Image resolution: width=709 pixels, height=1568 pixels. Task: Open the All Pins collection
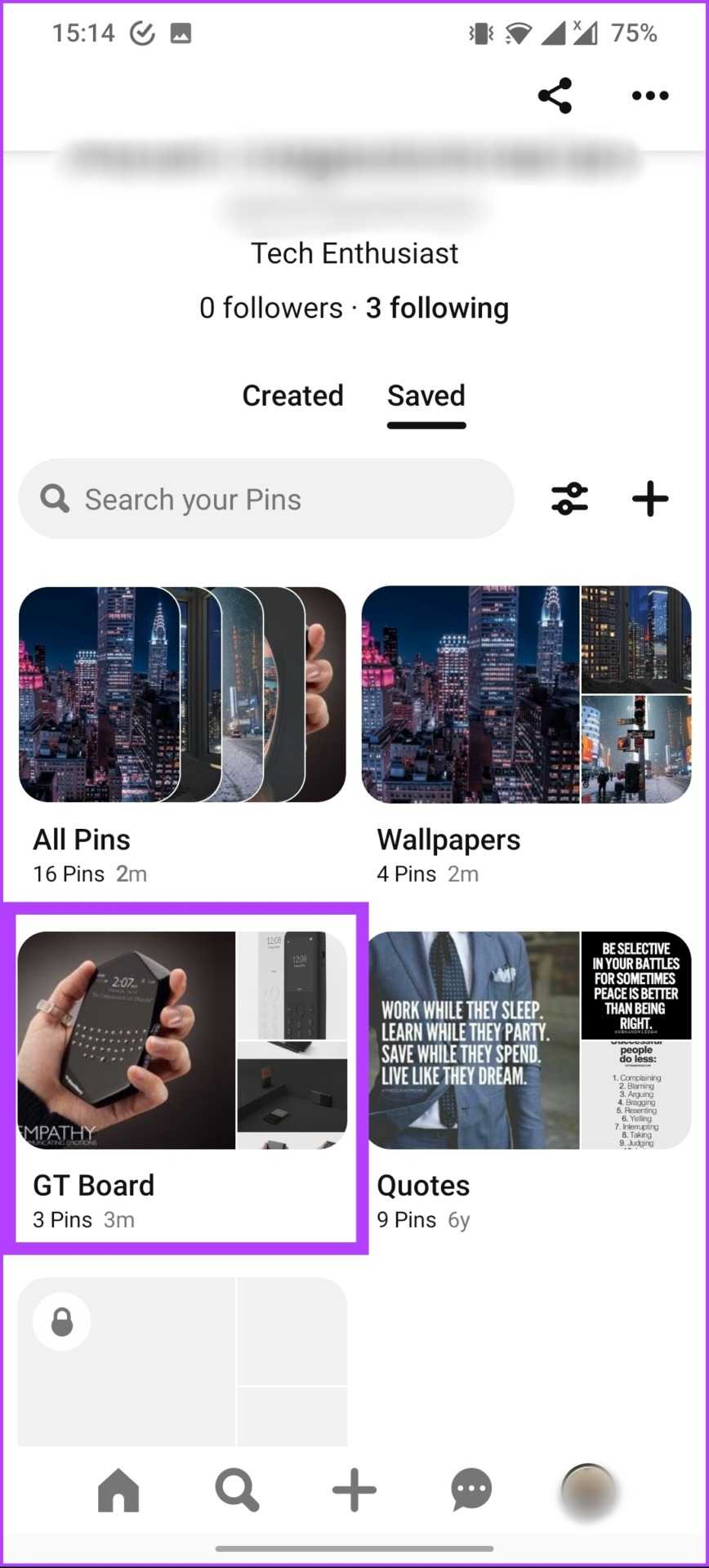tap(182, 695)
